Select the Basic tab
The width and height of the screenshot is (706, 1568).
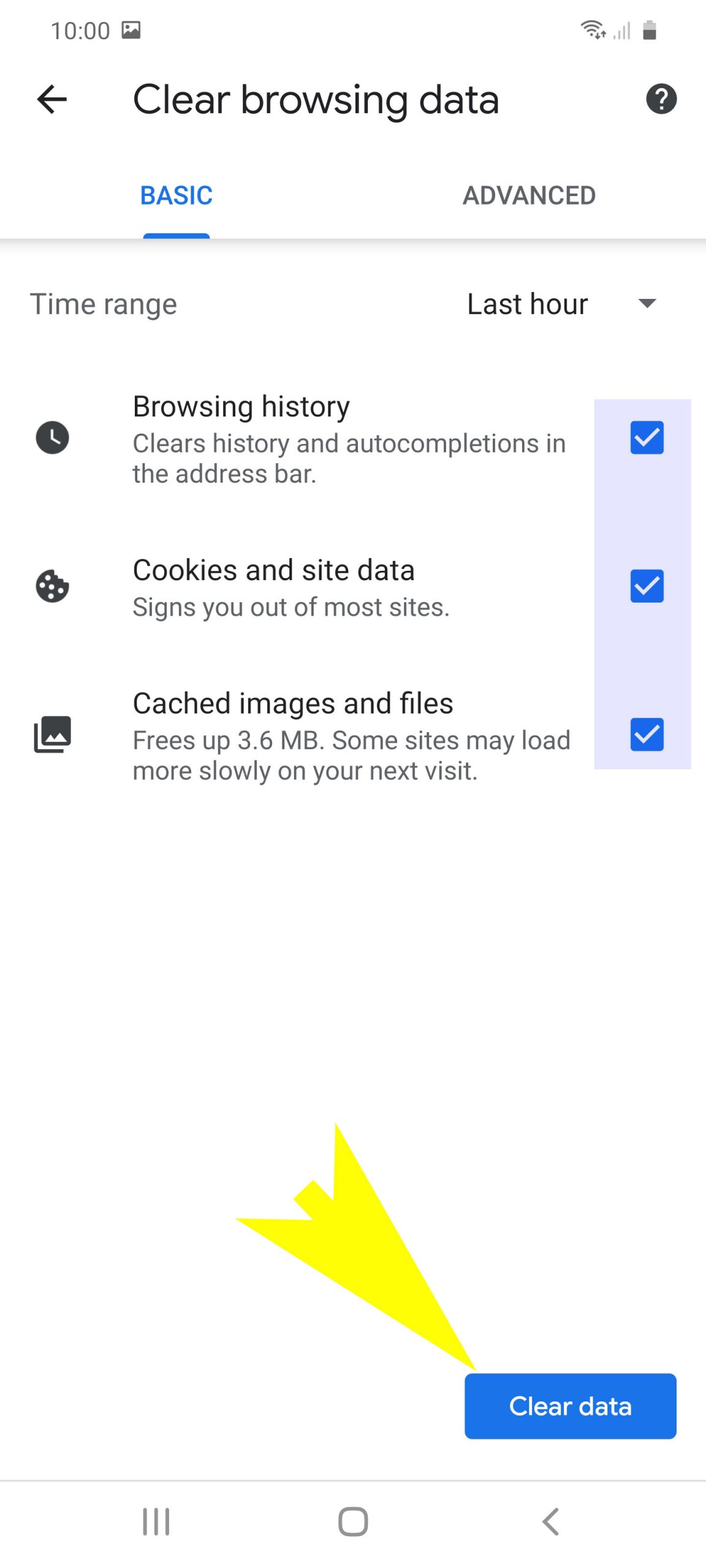point(176,195)
